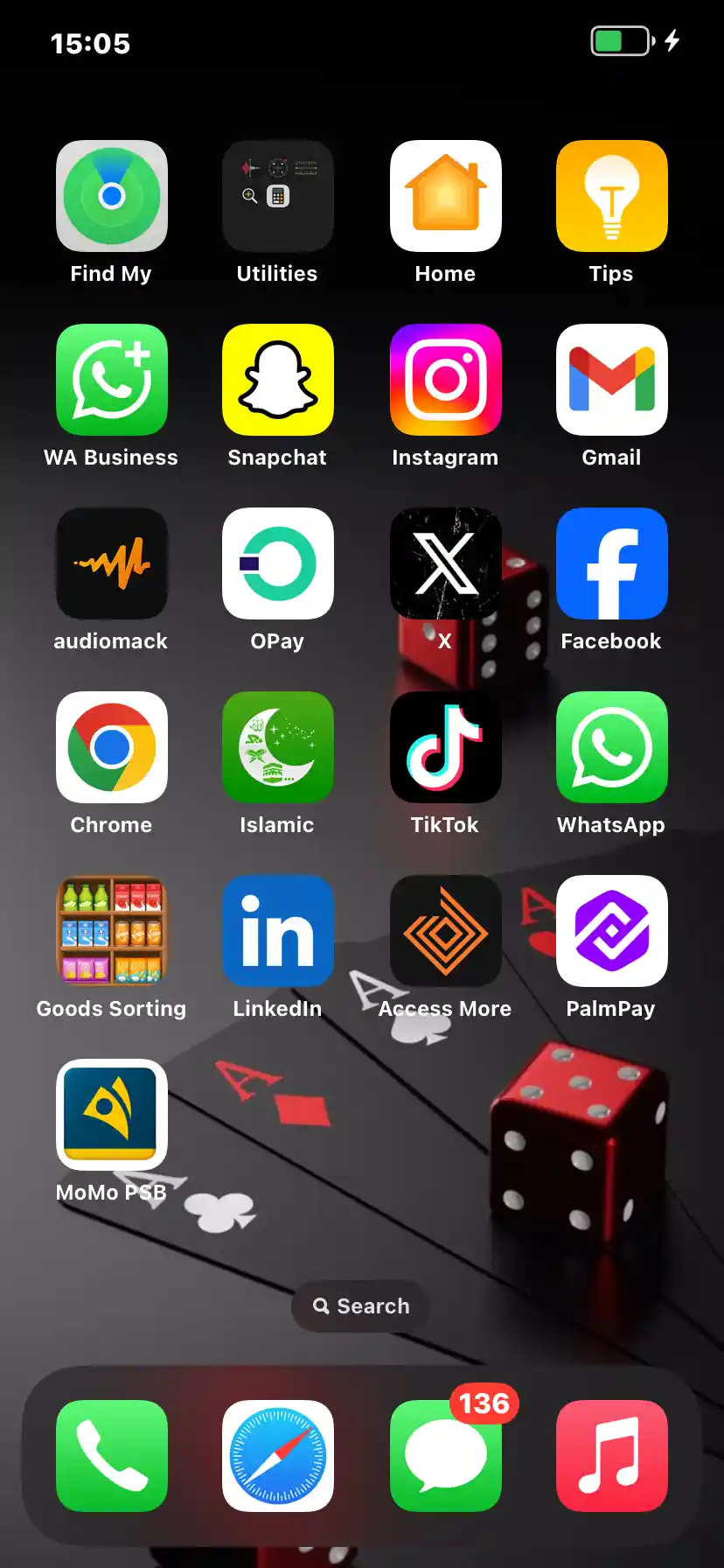Open Messages with 136 unread badge
The image size is (724, 1568).
pyautogui.click(x=445, y=1456)
